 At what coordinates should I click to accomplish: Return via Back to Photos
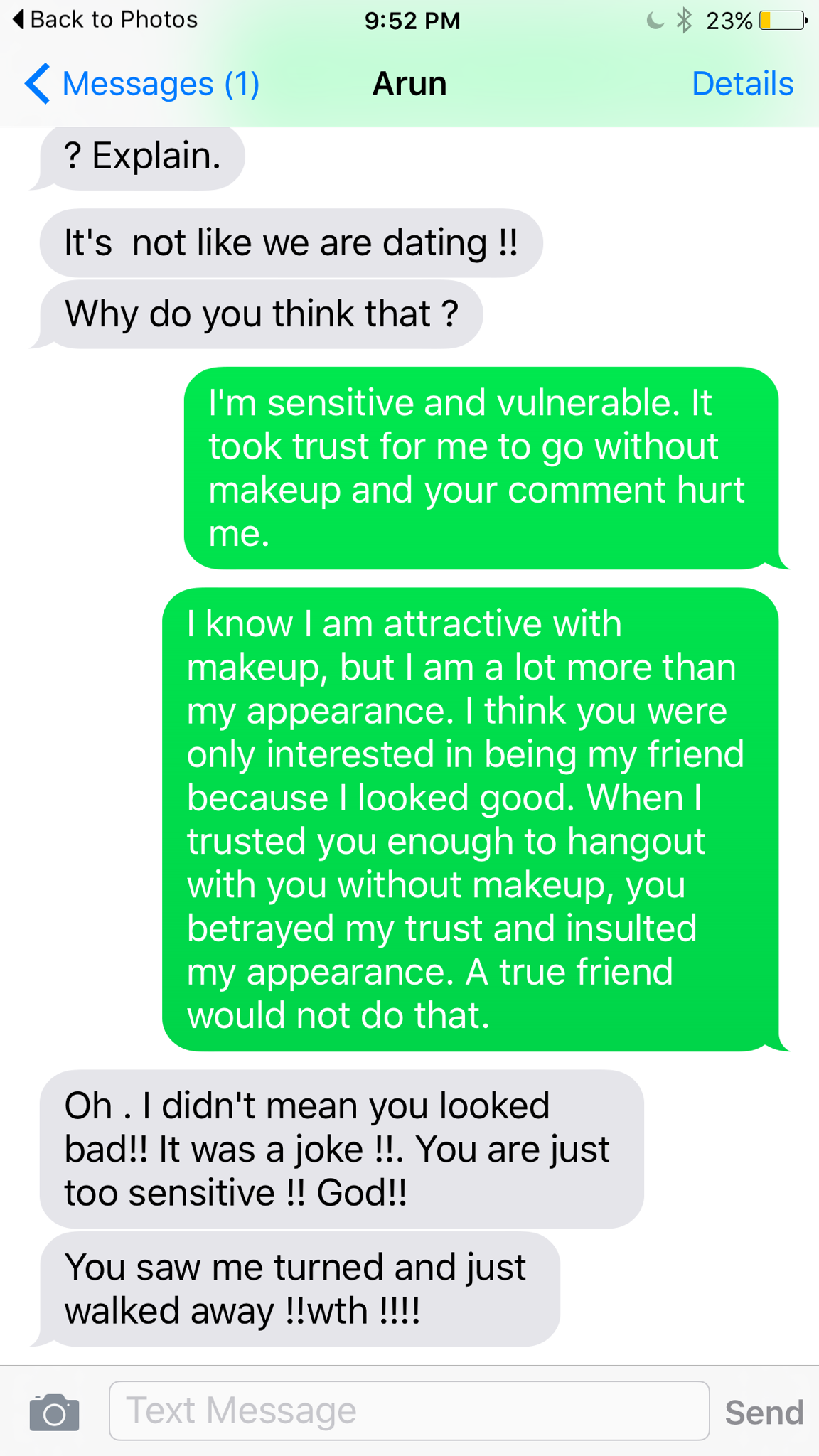pyautogui.click(x=105, y=20)
